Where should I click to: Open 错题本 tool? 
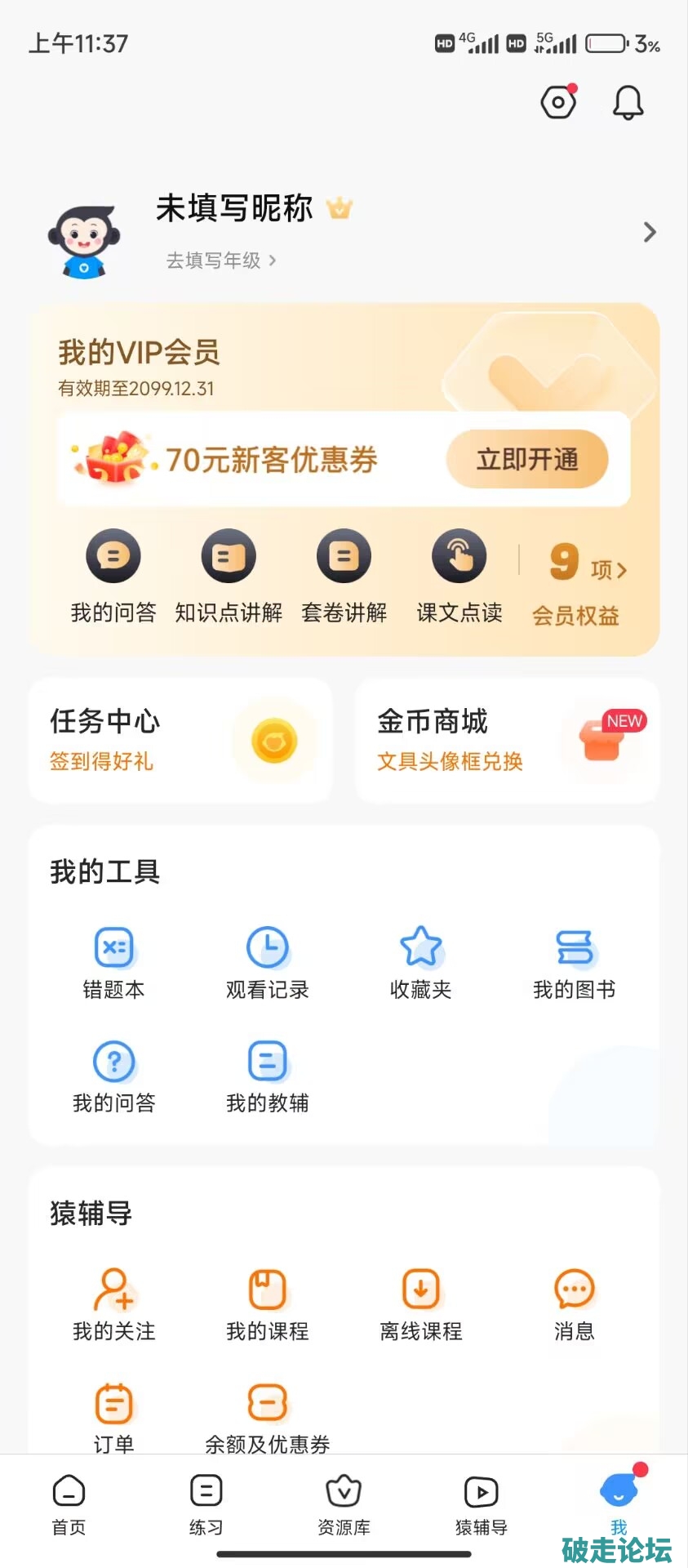click(113, 964)
